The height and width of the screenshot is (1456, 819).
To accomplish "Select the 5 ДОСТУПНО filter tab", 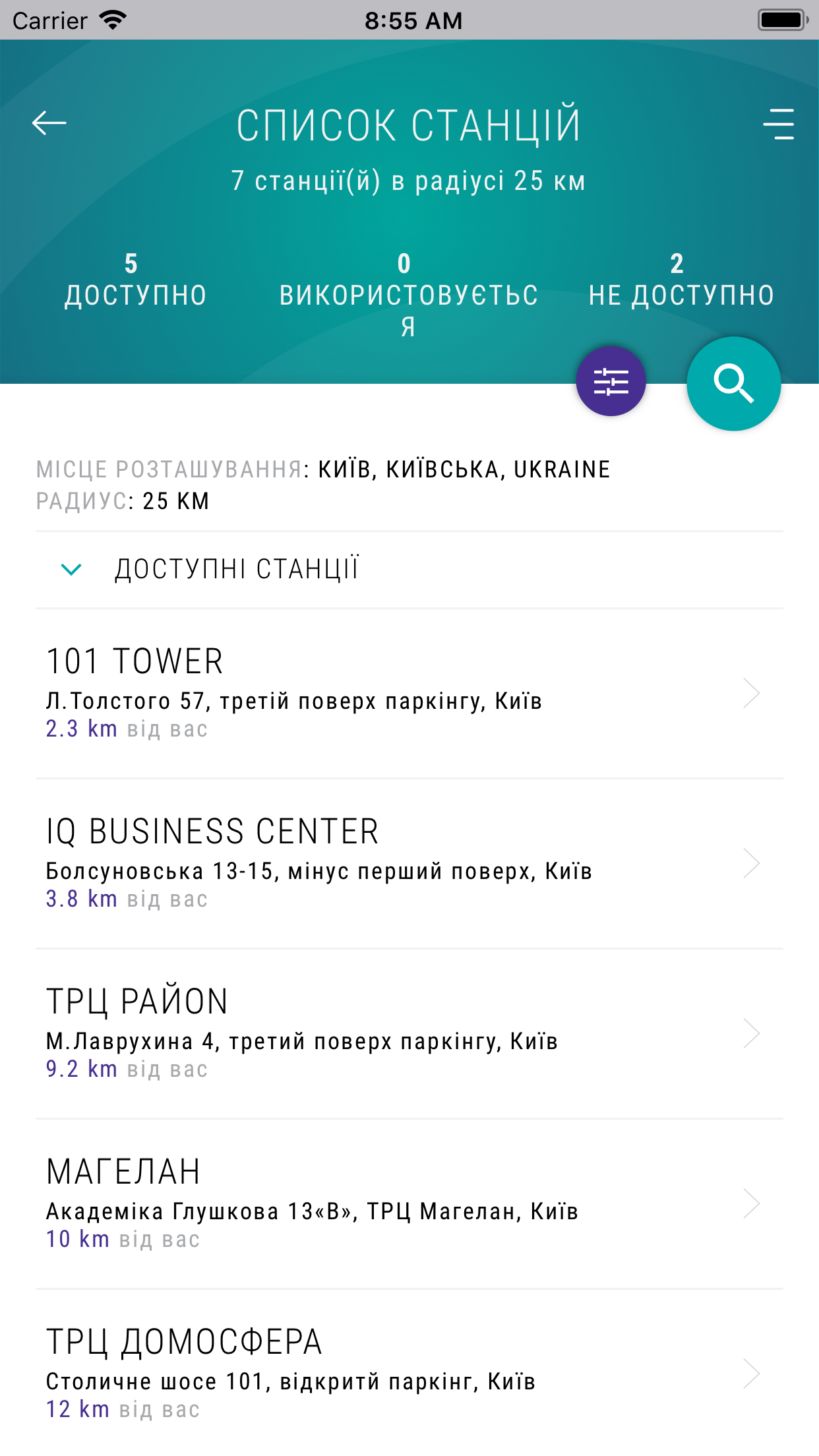I will (135, 277).
